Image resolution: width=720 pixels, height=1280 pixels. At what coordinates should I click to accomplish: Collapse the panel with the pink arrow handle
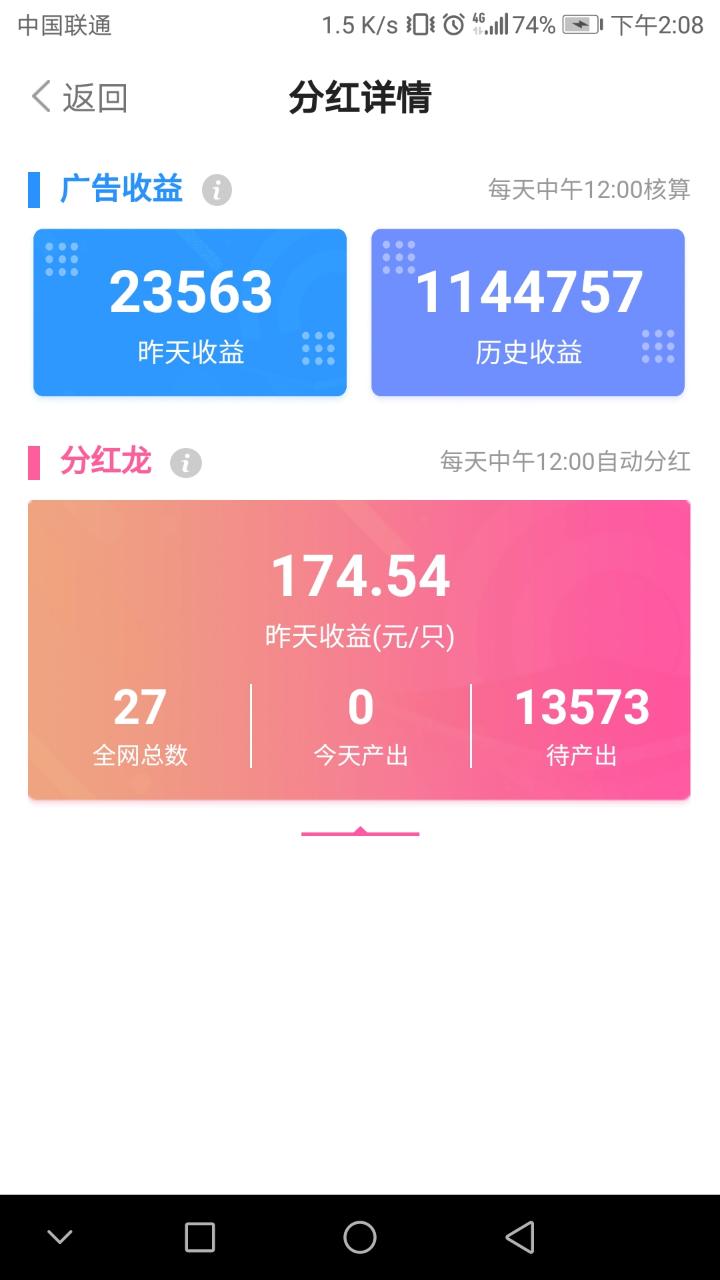(x=360, y=831)
